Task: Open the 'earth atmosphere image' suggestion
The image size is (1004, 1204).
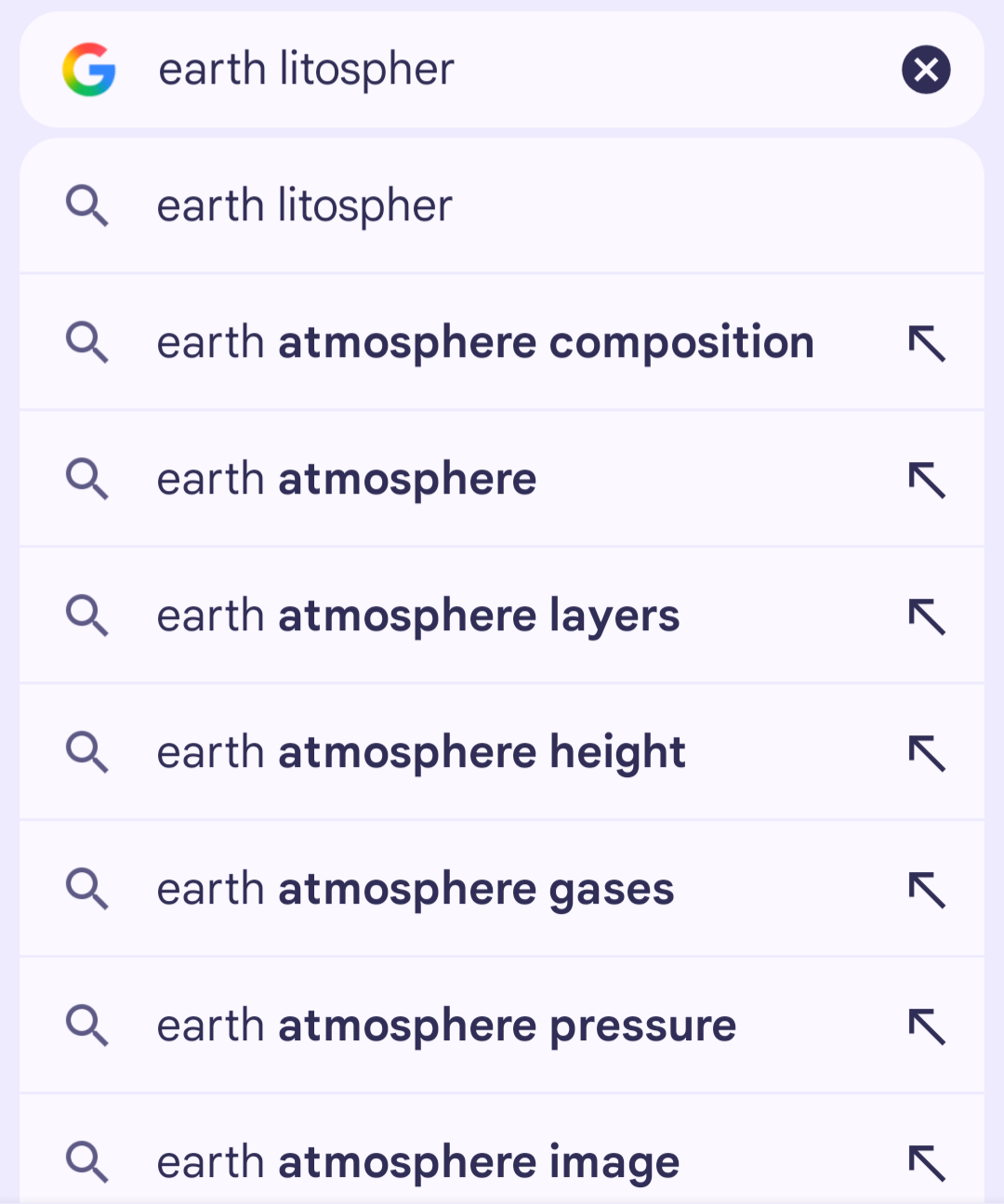Action: [x=418, y=1162]
